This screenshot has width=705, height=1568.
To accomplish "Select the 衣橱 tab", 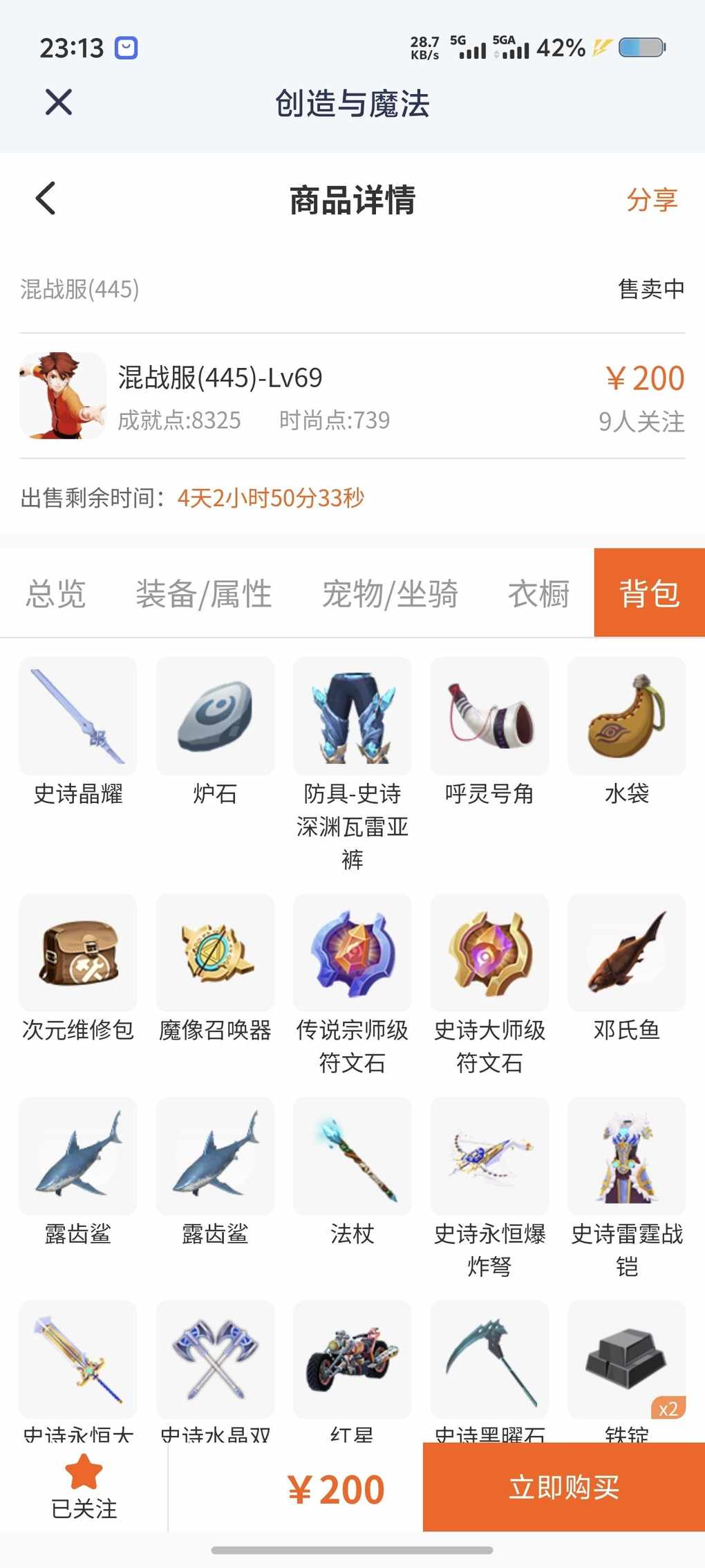I will click(x=538, y=593).
